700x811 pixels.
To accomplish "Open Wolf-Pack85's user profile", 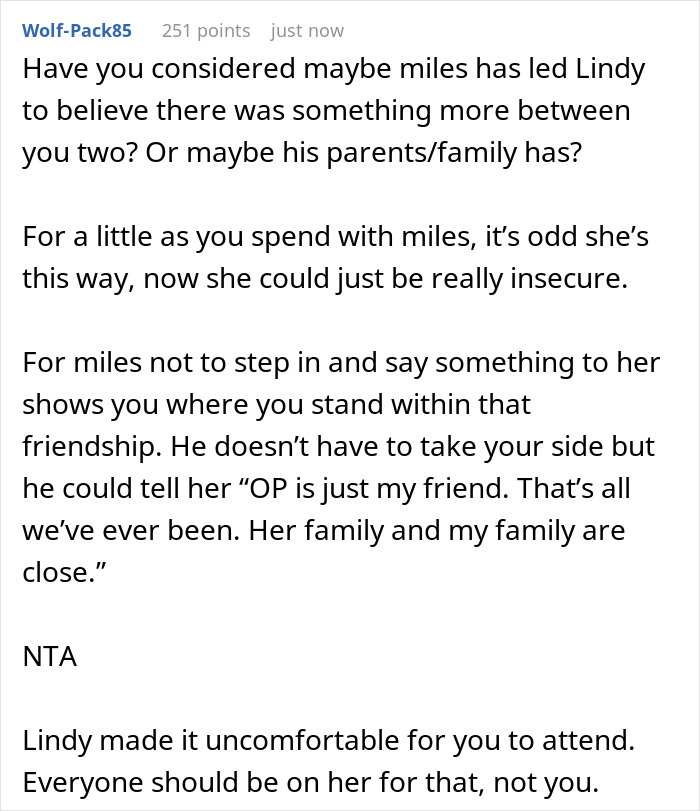I will [x=77, y=30].
